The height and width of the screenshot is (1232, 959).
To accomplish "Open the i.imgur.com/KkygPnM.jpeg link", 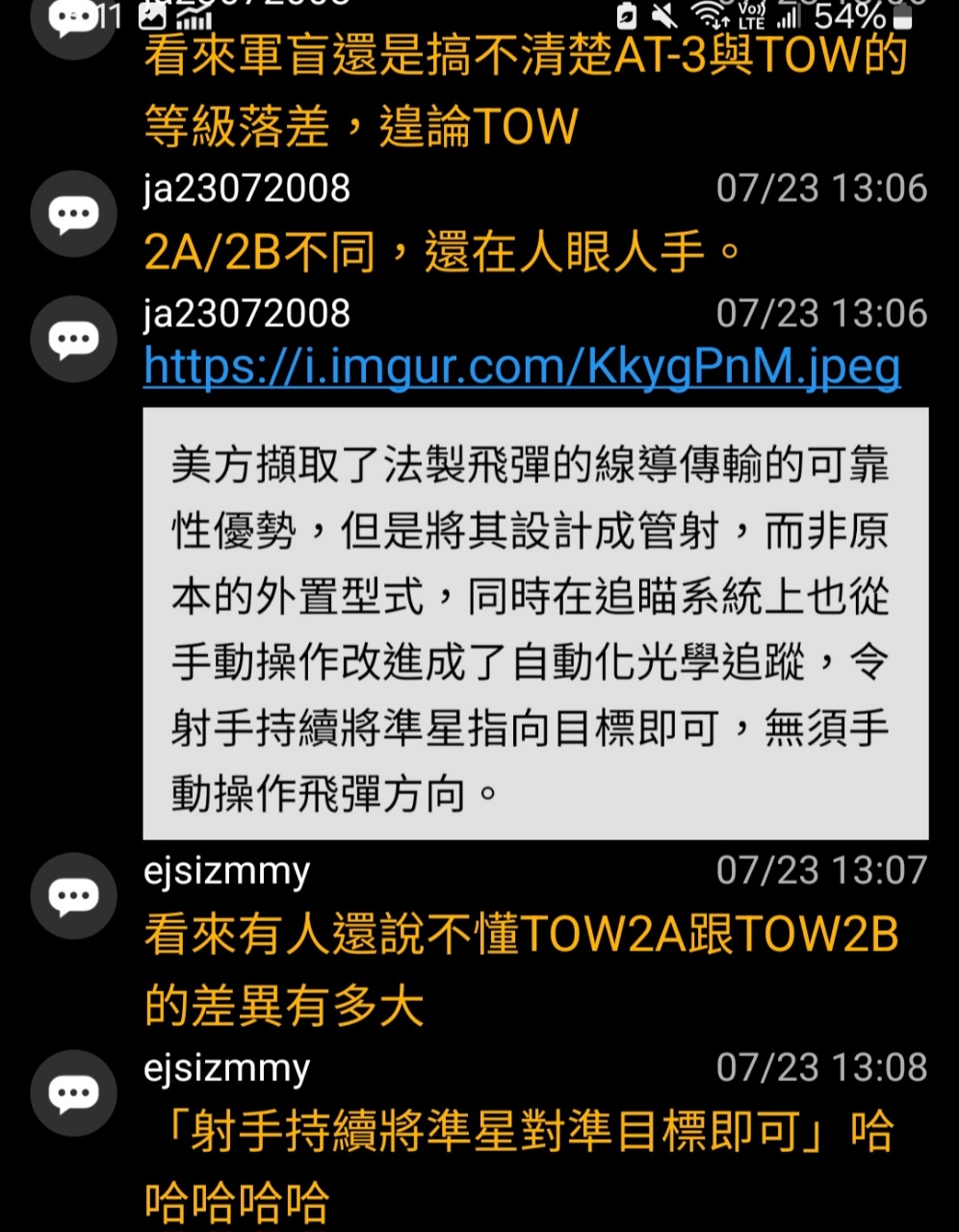I will pyautogui.click(x=521, y=368).
